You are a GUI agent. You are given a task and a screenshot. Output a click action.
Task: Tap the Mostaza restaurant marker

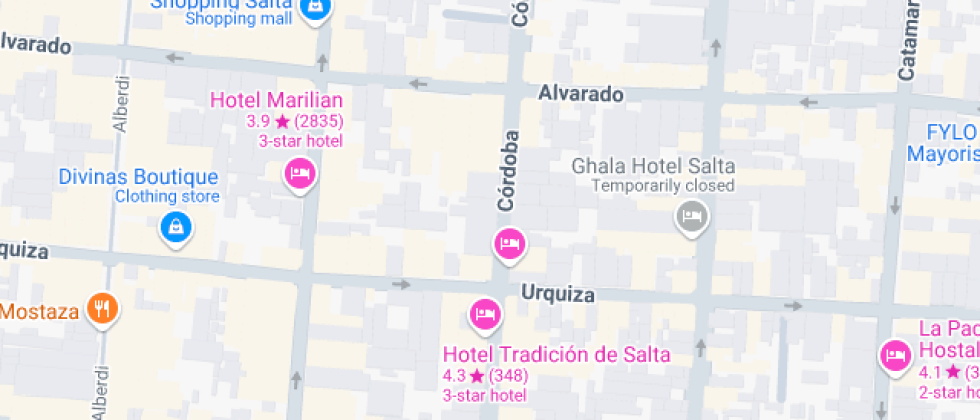102,308
